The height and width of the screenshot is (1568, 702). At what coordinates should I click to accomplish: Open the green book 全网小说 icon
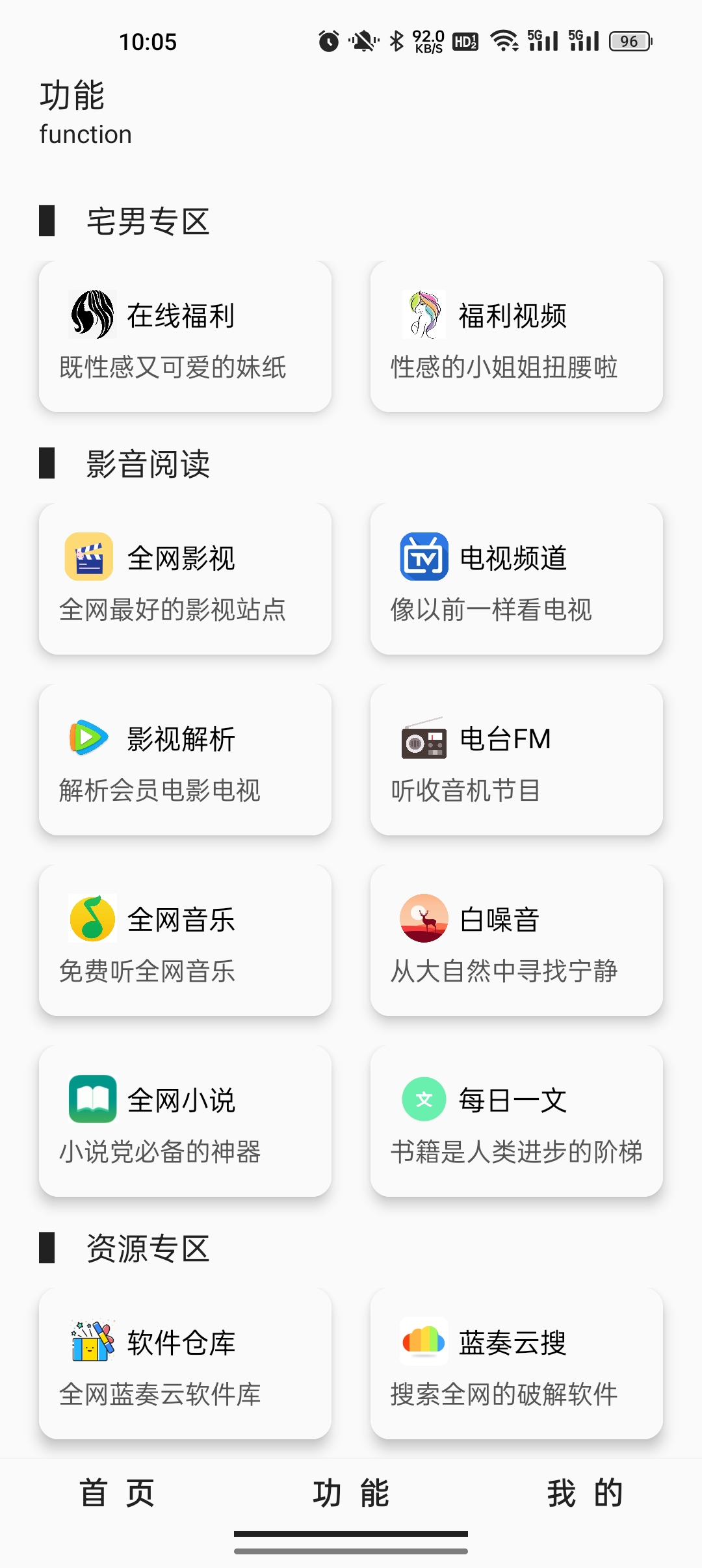(x=89, y=1099)
